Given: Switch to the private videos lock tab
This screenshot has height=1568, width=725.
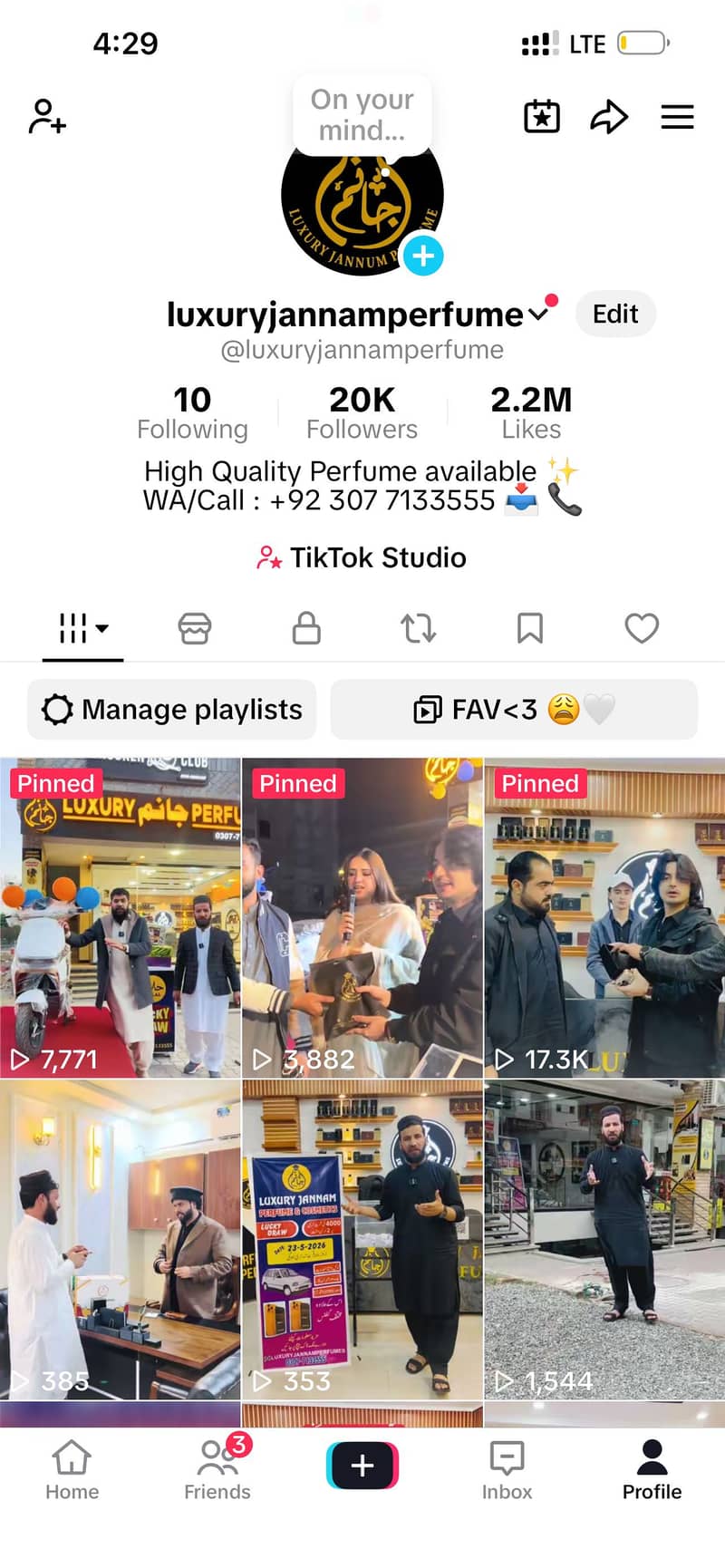Looking at the screenshot, I should 306,628.
